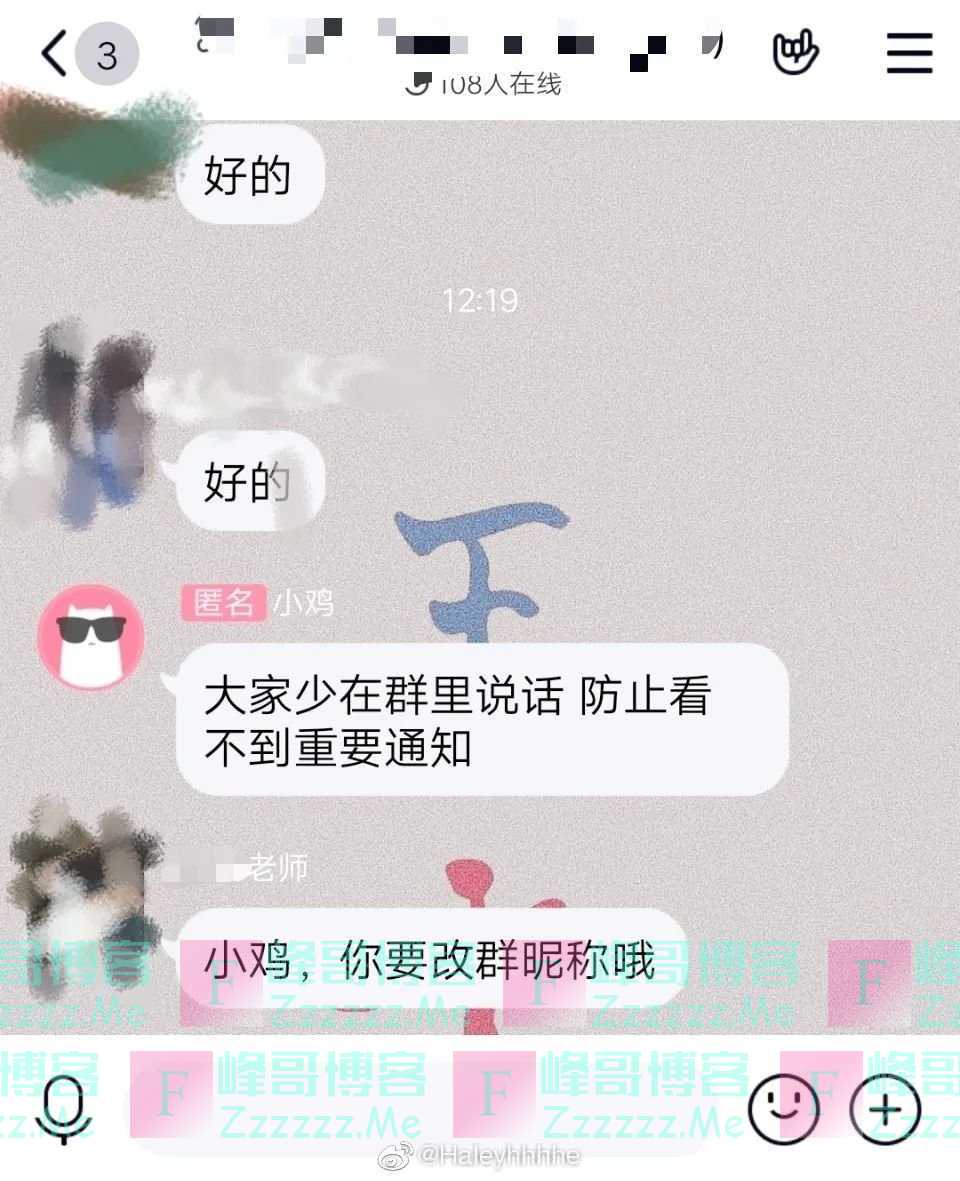Viewport: 960px width, 1181px height.
Task: View anonymous user 小鸡's avatar
Action: pyautogui.click(x=91, y=637)
